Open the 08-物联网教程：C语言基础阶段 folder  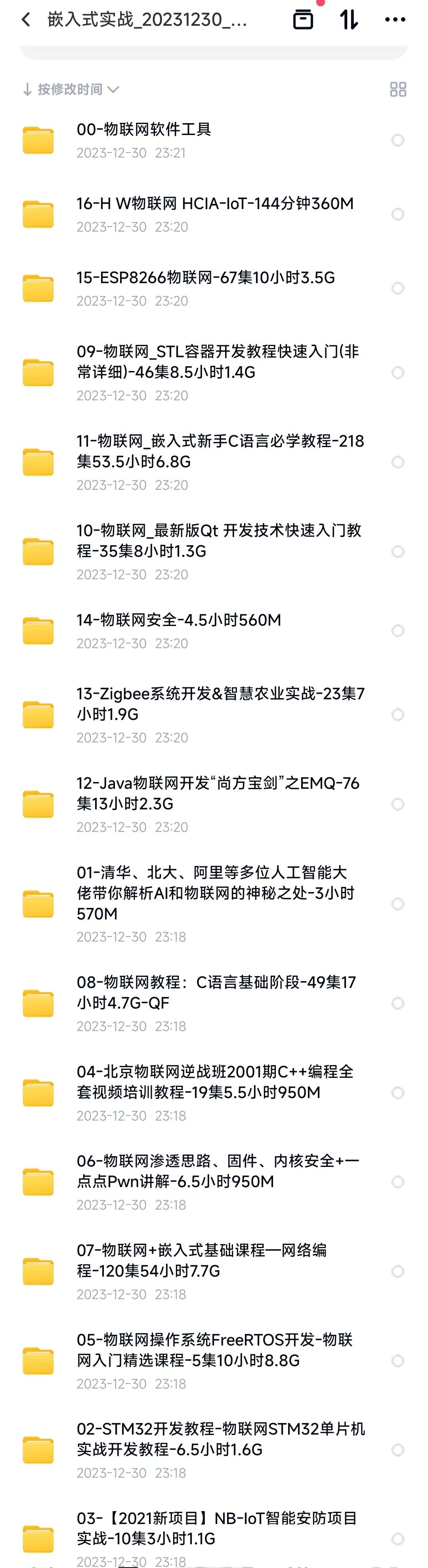pos(216,992)
